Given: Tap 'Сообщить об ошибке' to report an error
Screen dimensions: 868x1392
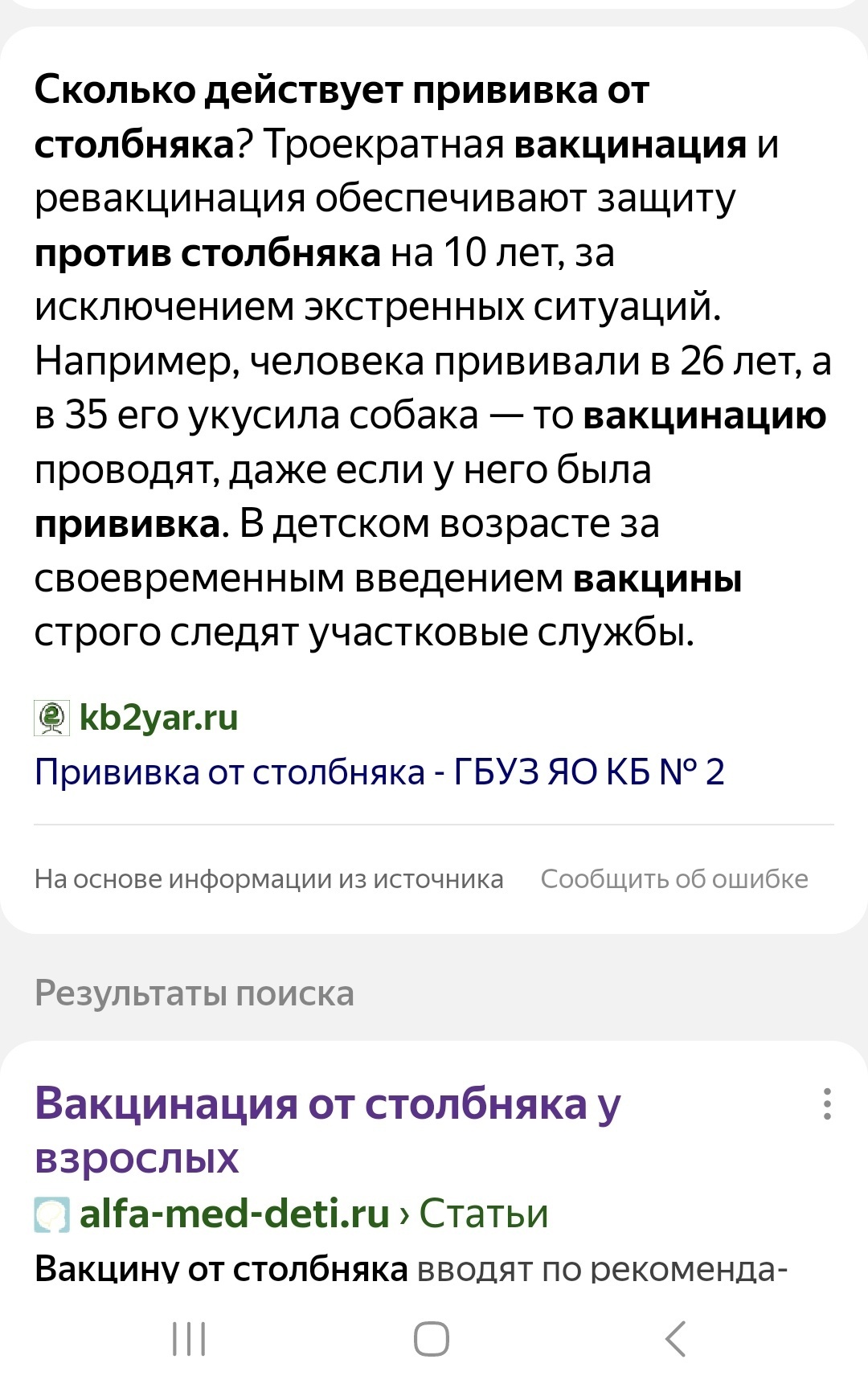Looking at the screenshot, I should 674,879.
